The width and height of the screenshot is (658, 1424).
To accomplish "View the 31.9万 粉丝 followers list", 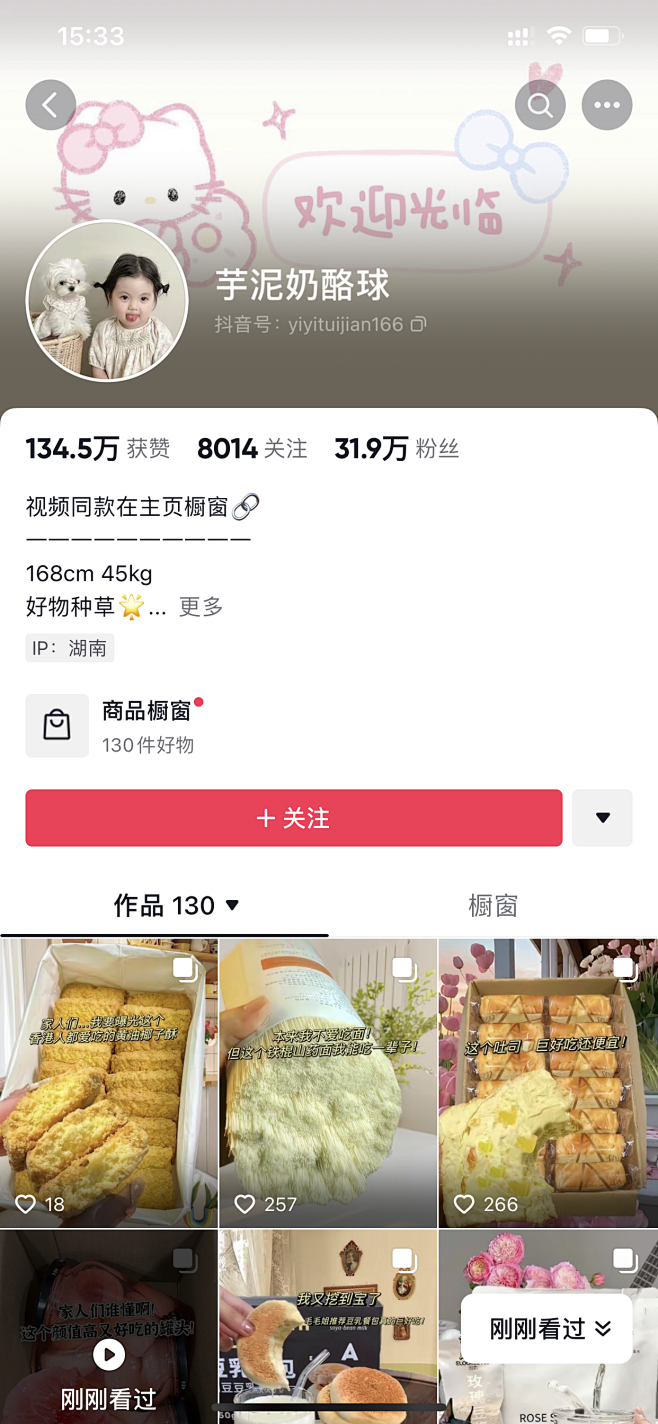I will tap(396, 449).
